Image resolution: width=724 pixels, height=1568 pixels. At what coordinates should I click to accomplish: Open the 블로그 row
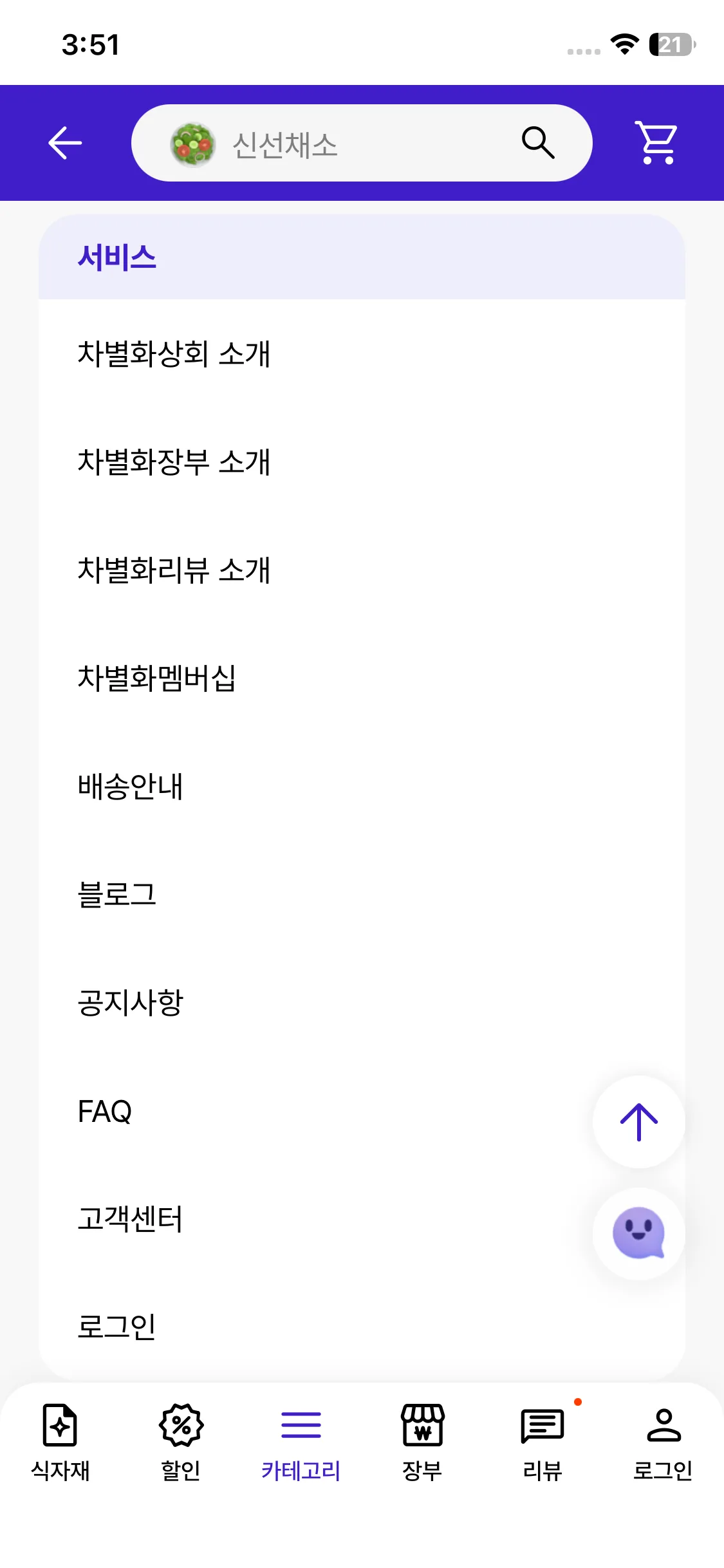click(117, 895)
